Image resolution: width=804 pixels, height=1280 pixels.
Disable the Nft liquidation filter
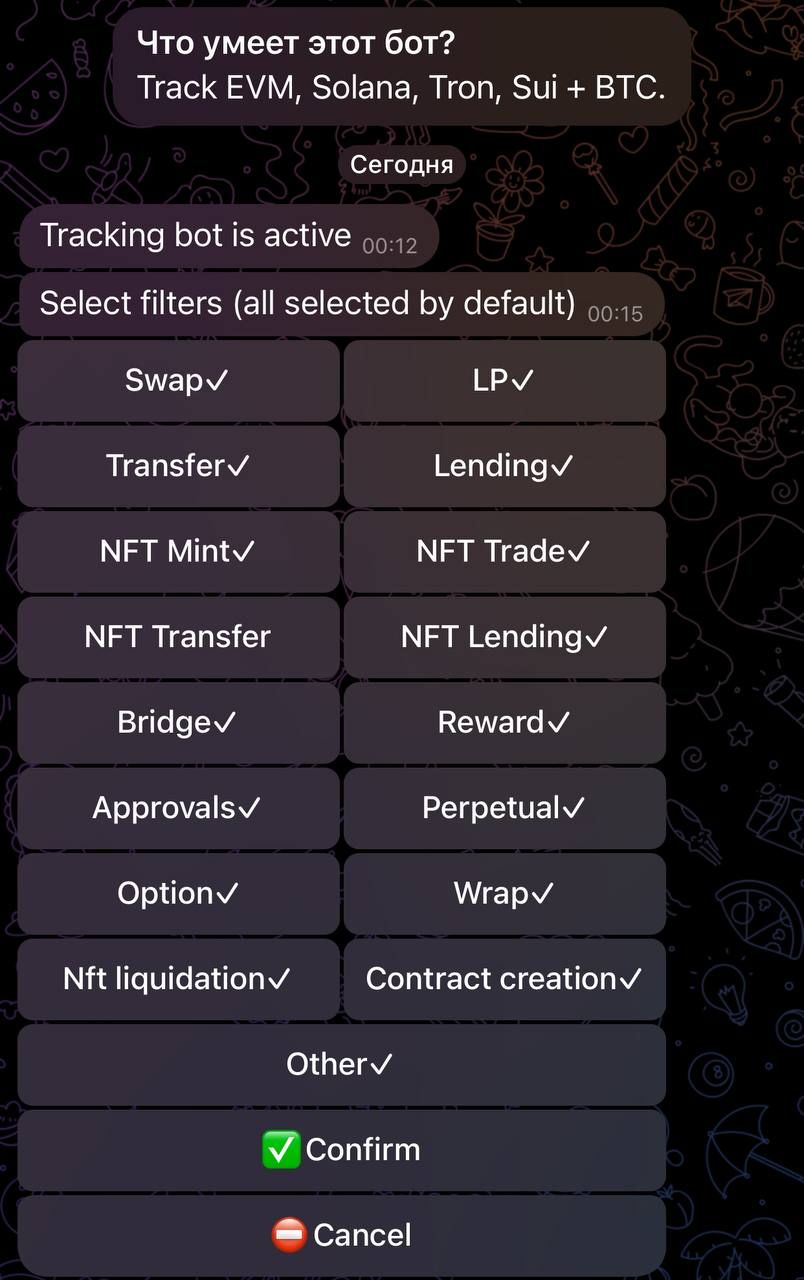pyautogui.click(x=178, y=979)
